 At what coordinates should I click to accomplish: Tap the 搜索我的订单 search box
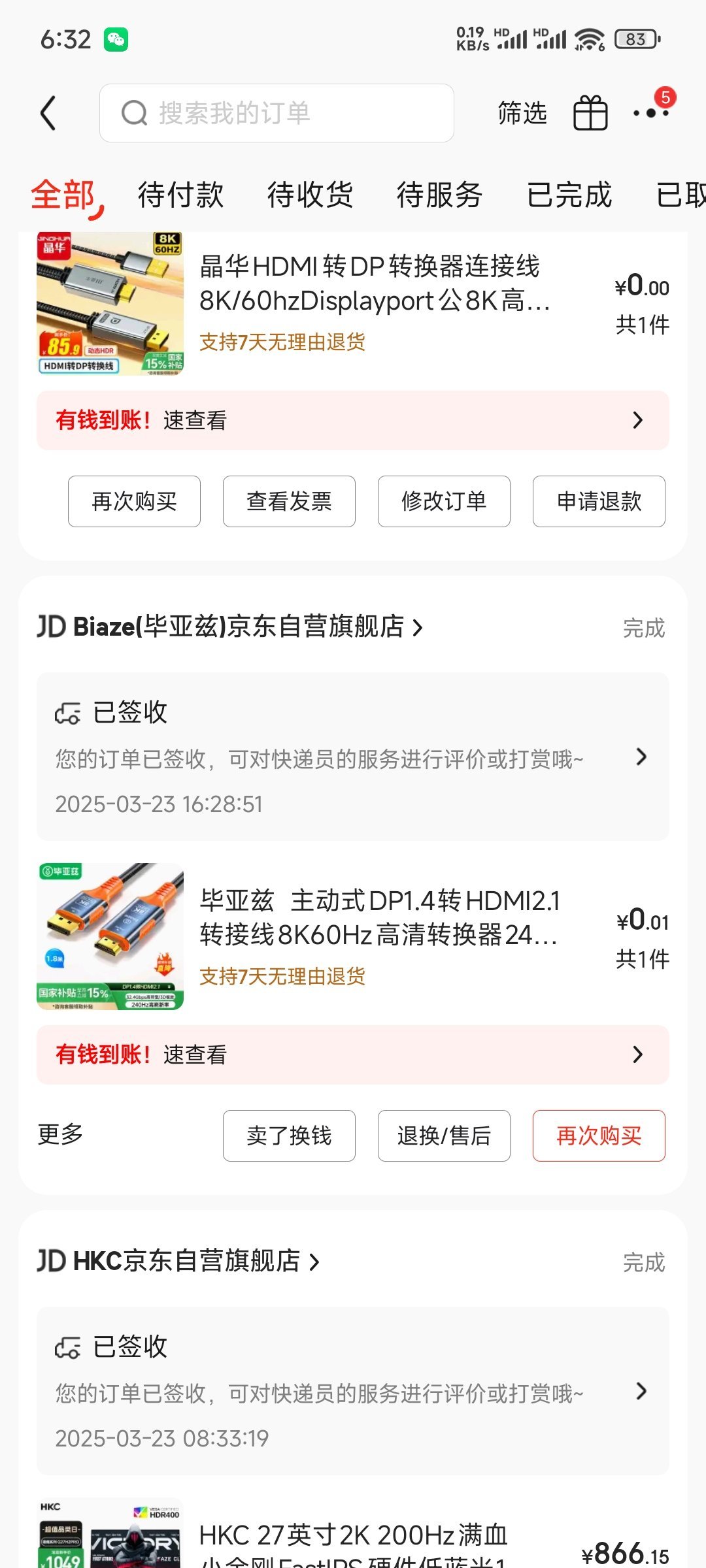[277, 113]
